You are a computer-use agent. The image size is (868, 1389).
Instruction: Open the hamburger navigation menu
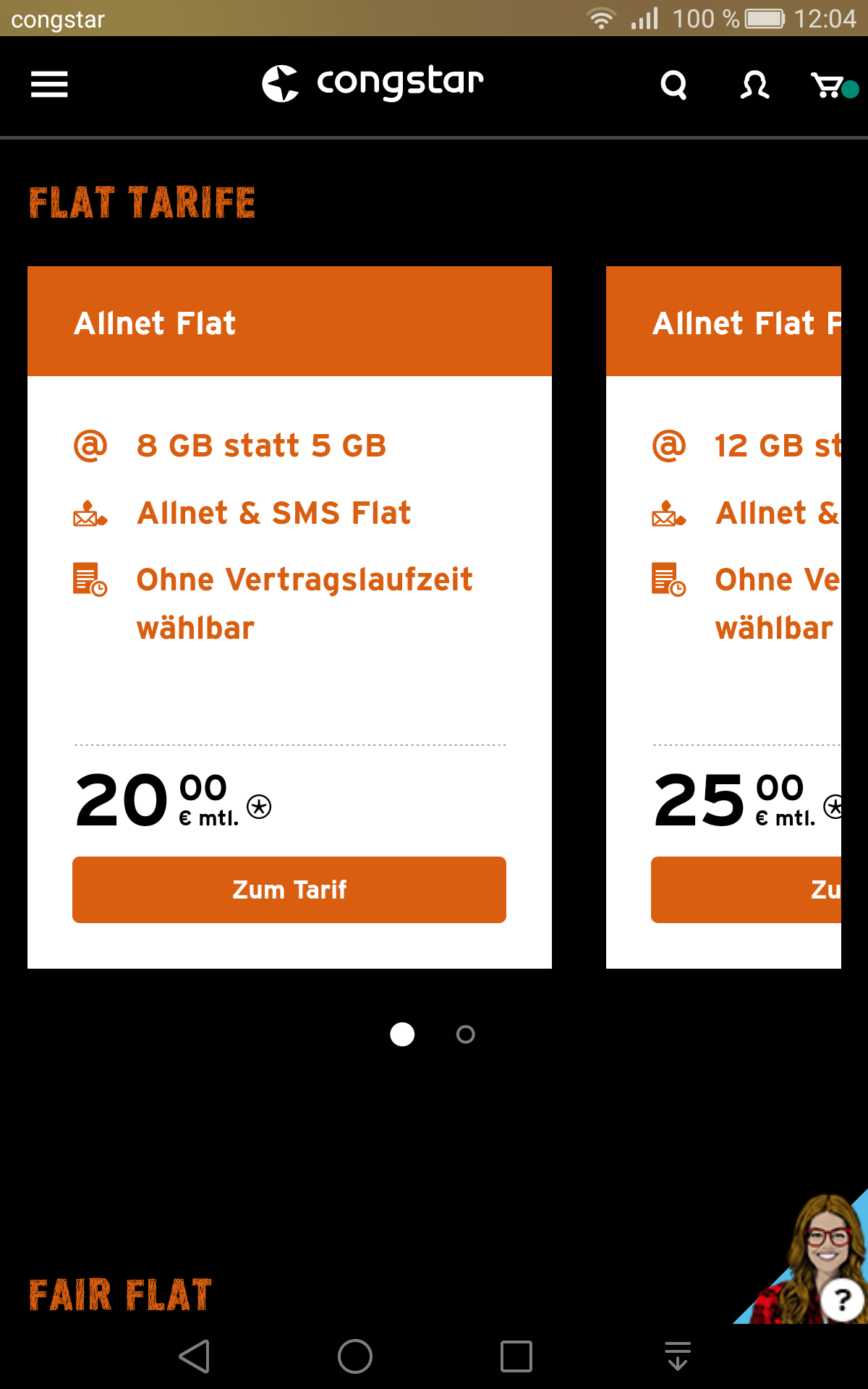click(x=49, y=85)
